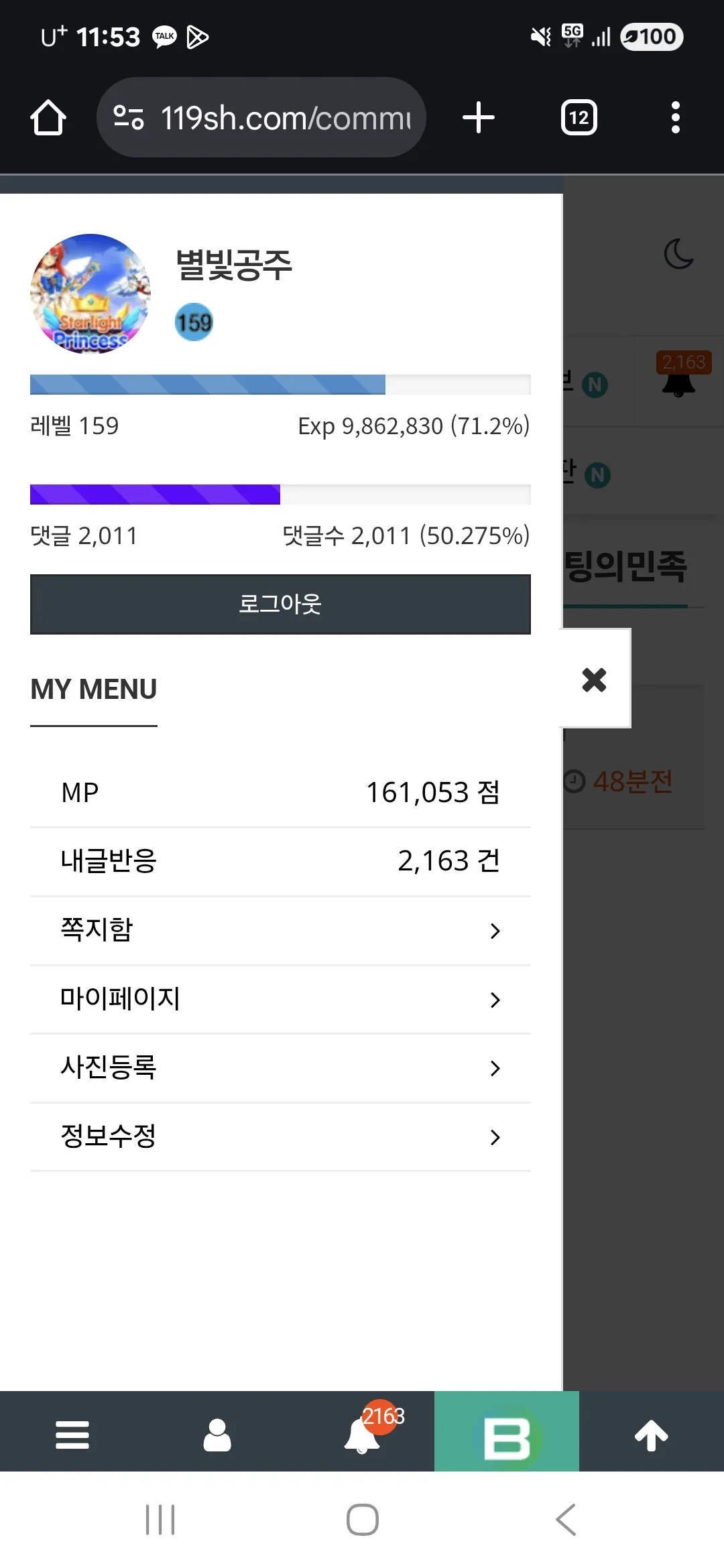Open 쪽지함 messages
Image resolution: width=724 pixels, height=1568 pixels.
[280, 930]
